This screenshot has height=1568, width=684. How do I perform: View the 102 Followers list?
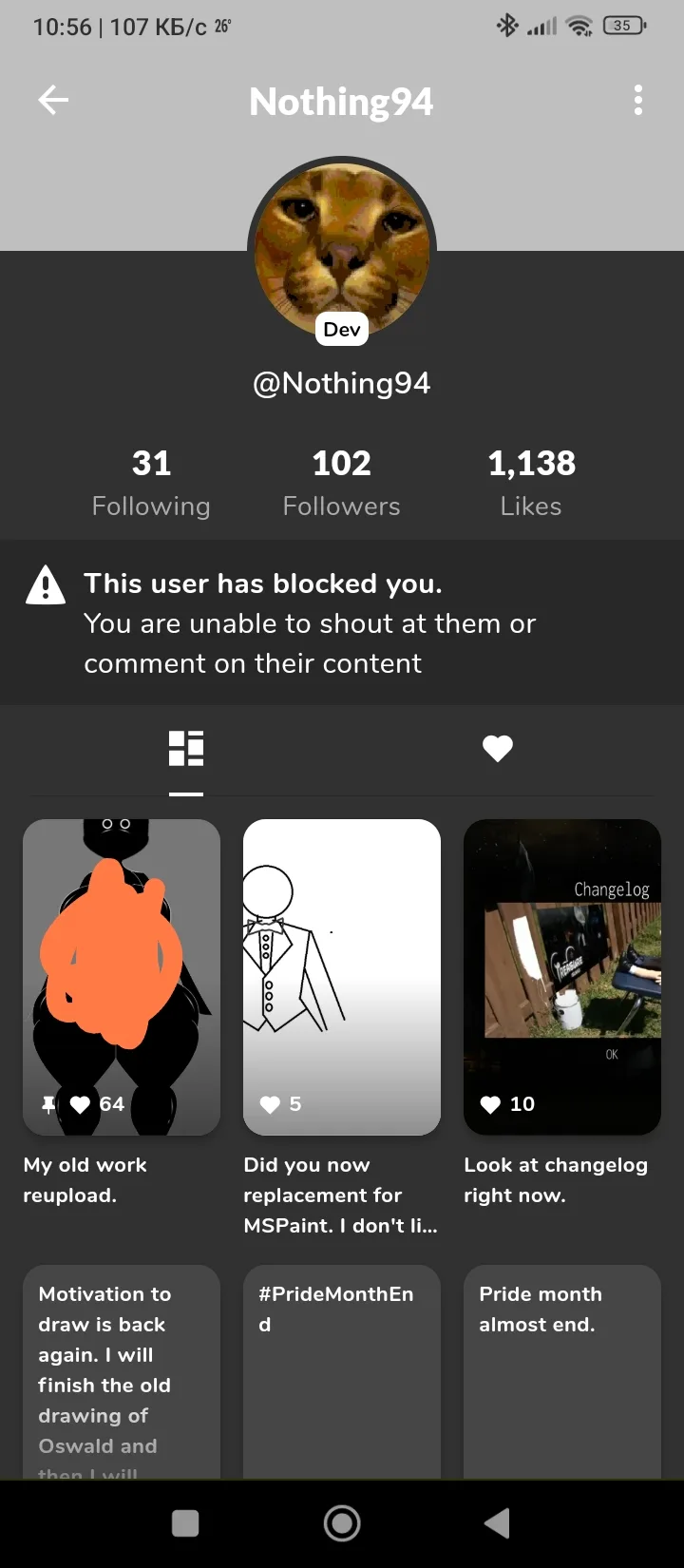(x=342, y=483)
